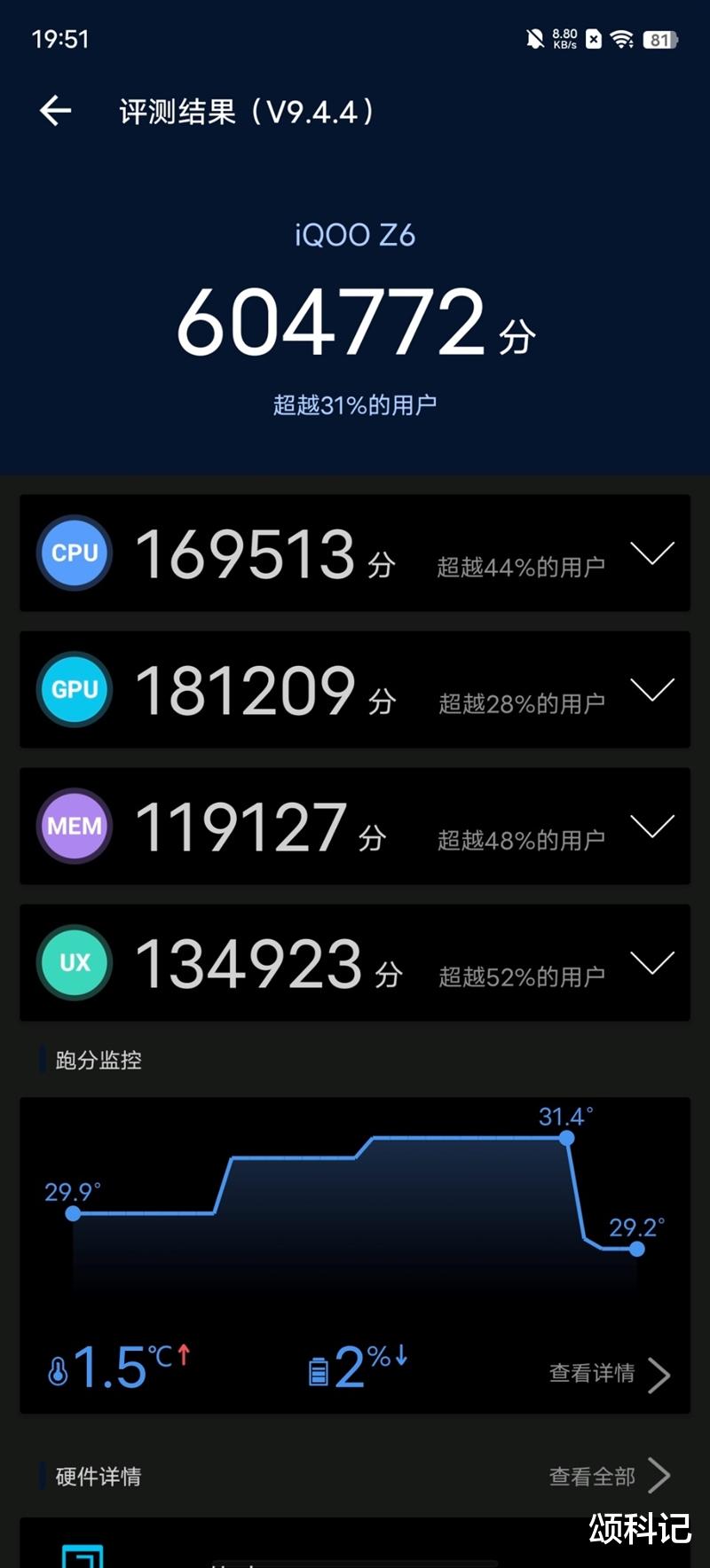Tap the MEM score icon
The width and height of the screenshot is (710, 1568).
click(x=74, y=827)
